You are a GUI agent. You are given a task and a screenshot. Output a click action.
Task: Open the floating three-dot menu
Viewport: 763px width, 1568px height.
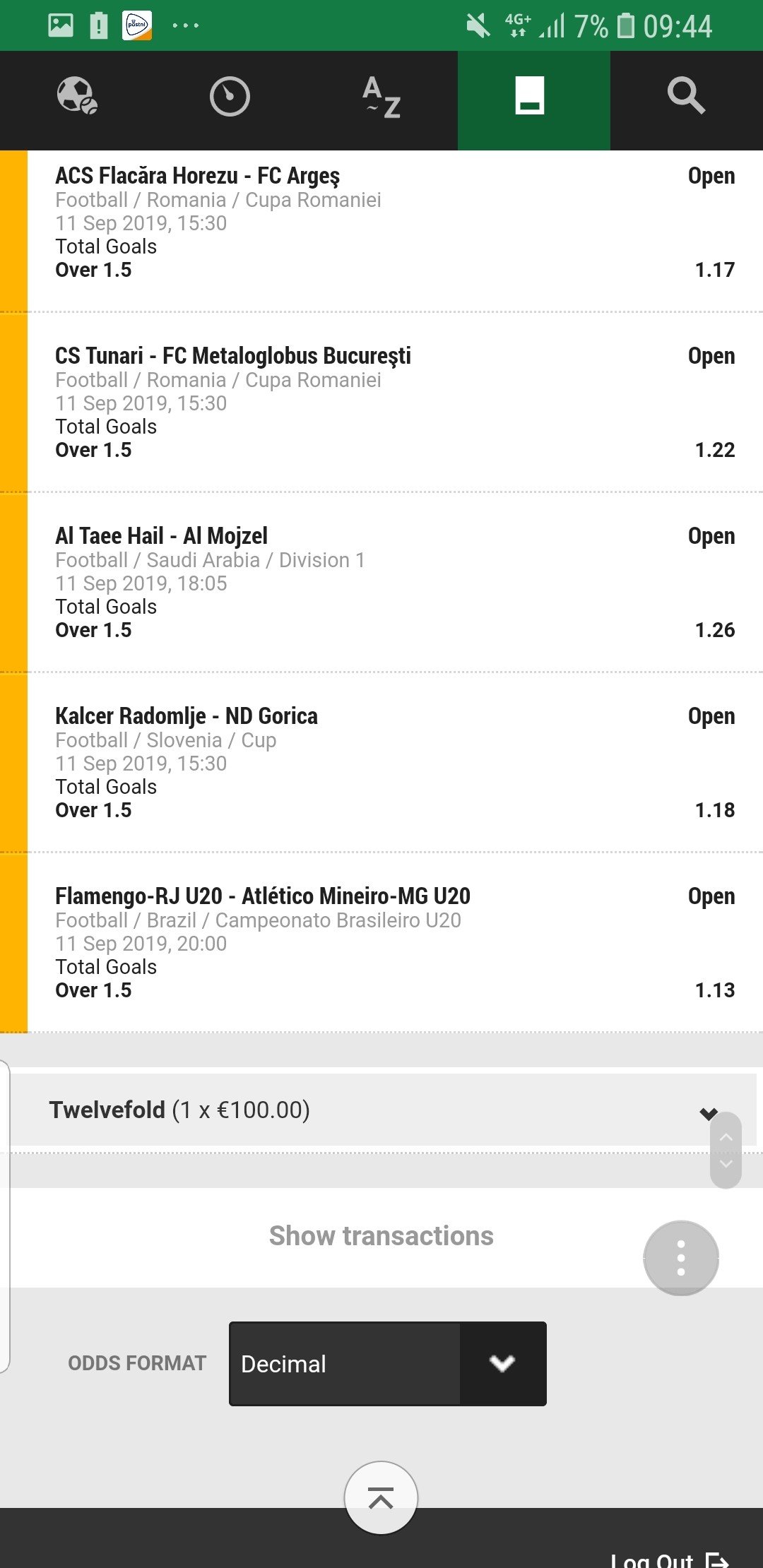(x=680, y=1257)
